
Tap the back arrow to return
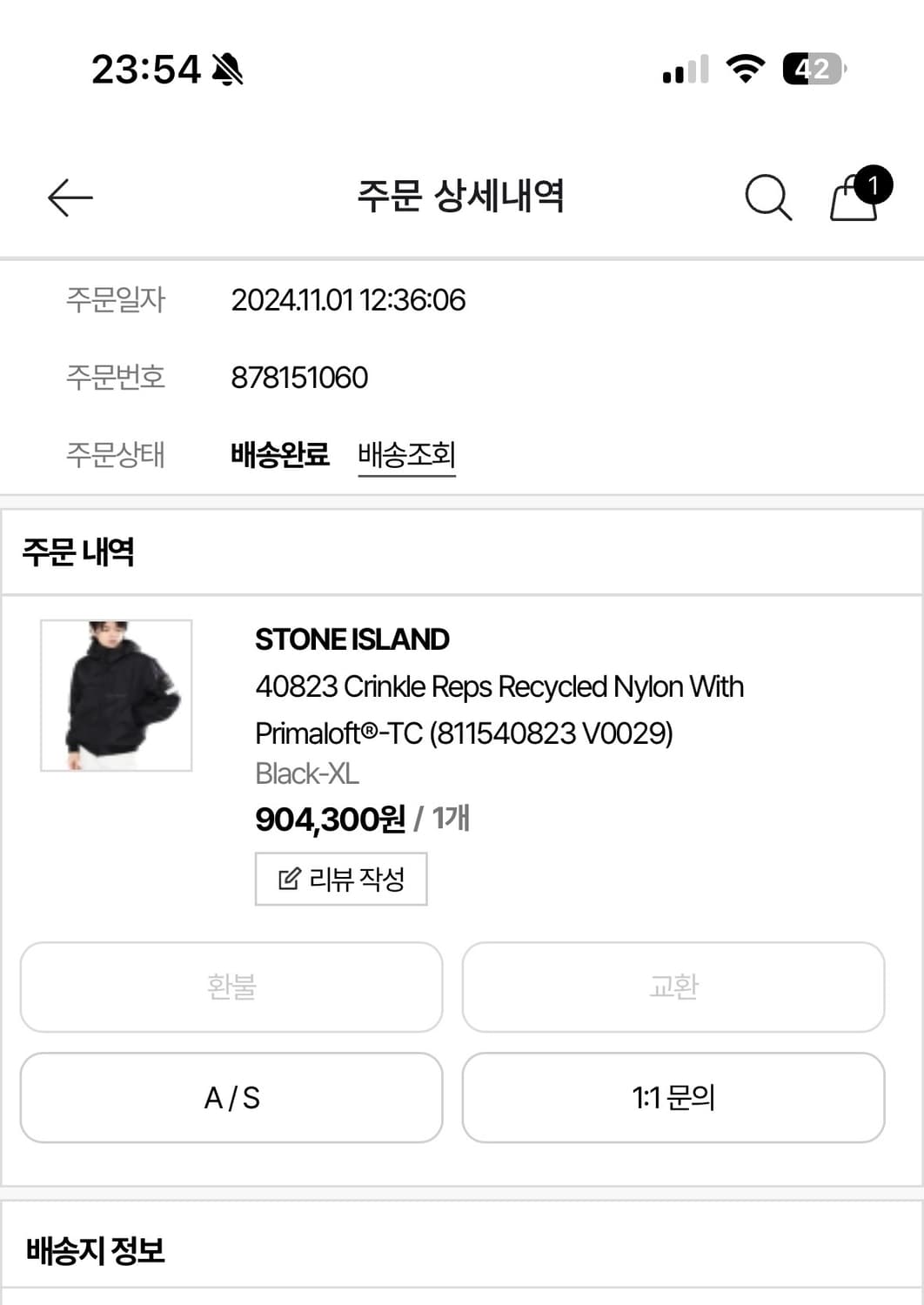71,197
